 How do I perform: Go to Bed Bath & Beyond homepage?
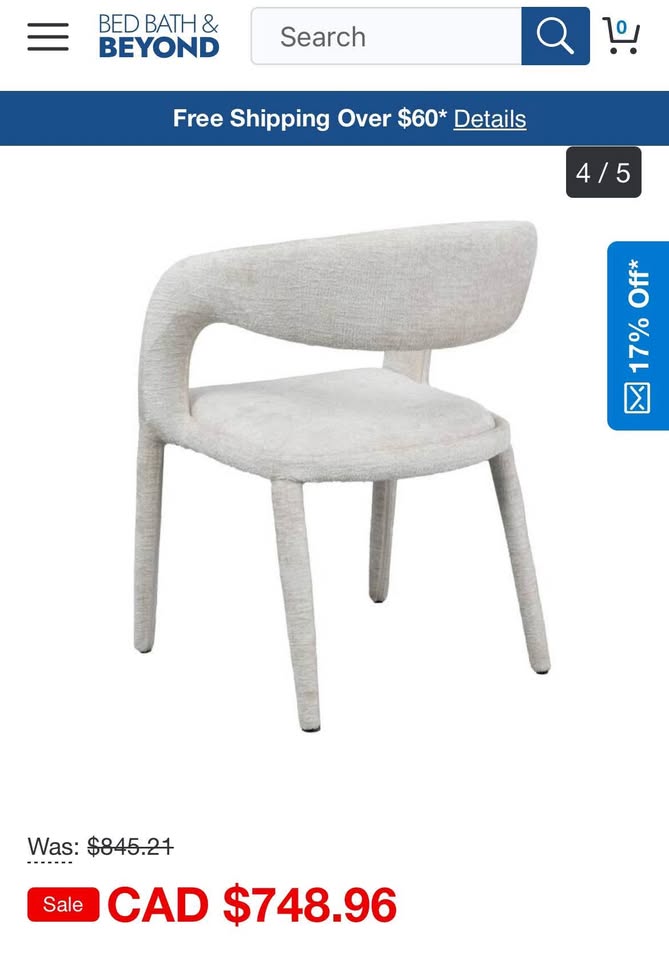pyautogui.click(x=158, y=36)
